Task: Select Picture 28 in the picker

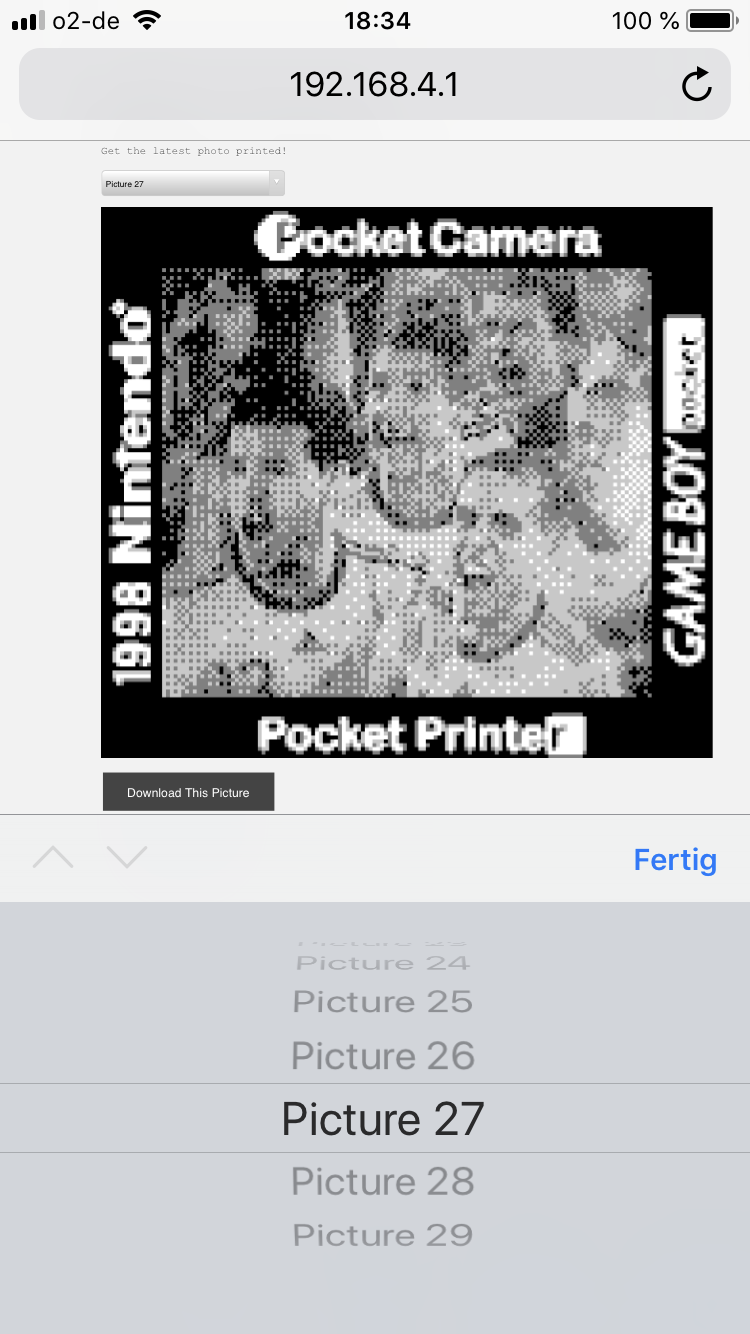Action: coord(383,1181)
